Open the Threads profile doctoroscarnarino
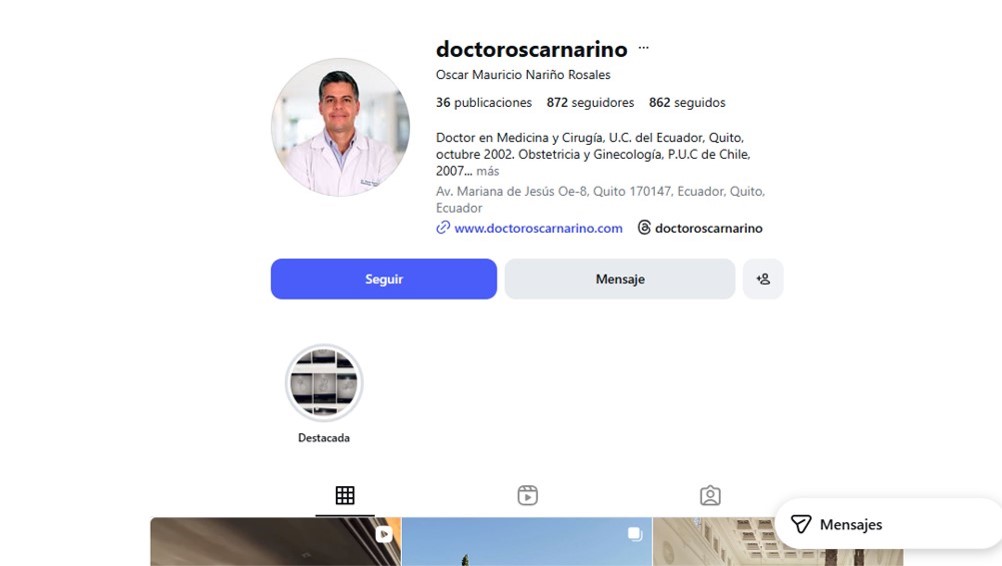This screenshot has height=566, width=1002. coord(708,228)
